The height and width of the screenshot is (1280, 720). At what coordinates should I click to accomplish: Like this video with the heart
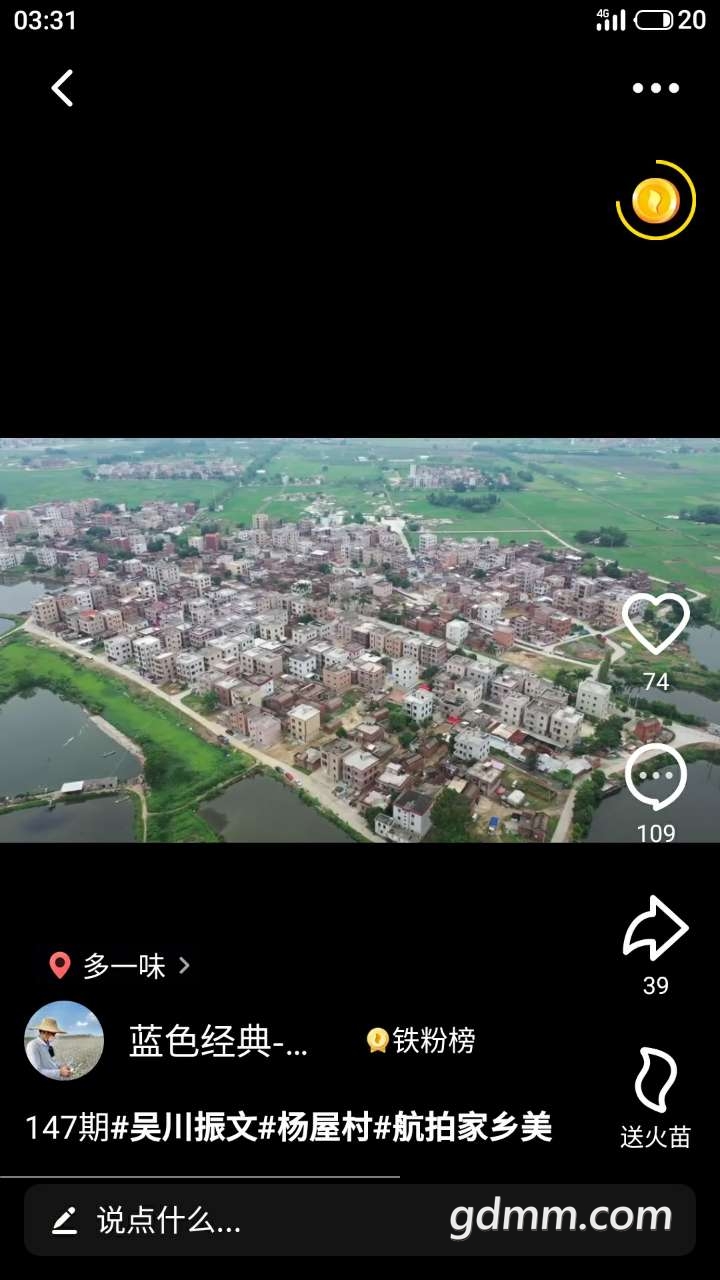click(x=656, y=624)
